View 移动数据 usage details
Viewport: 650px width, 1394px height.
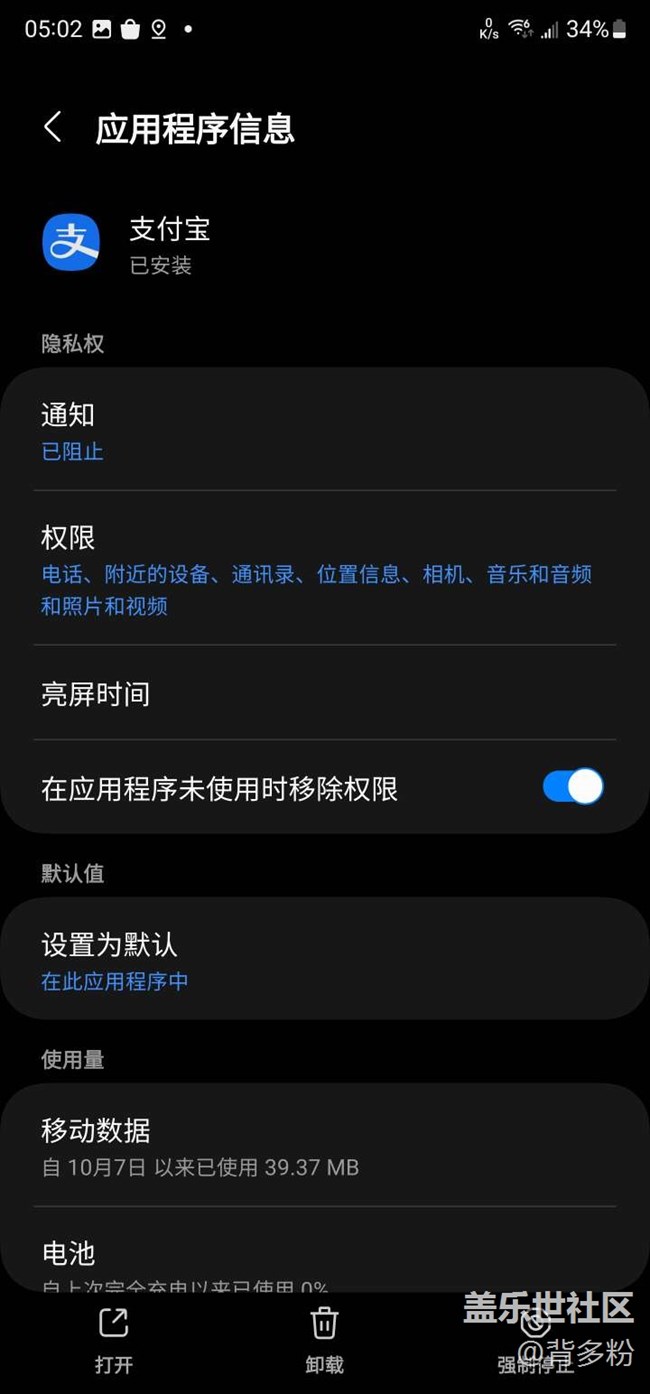coord(324,1146)
